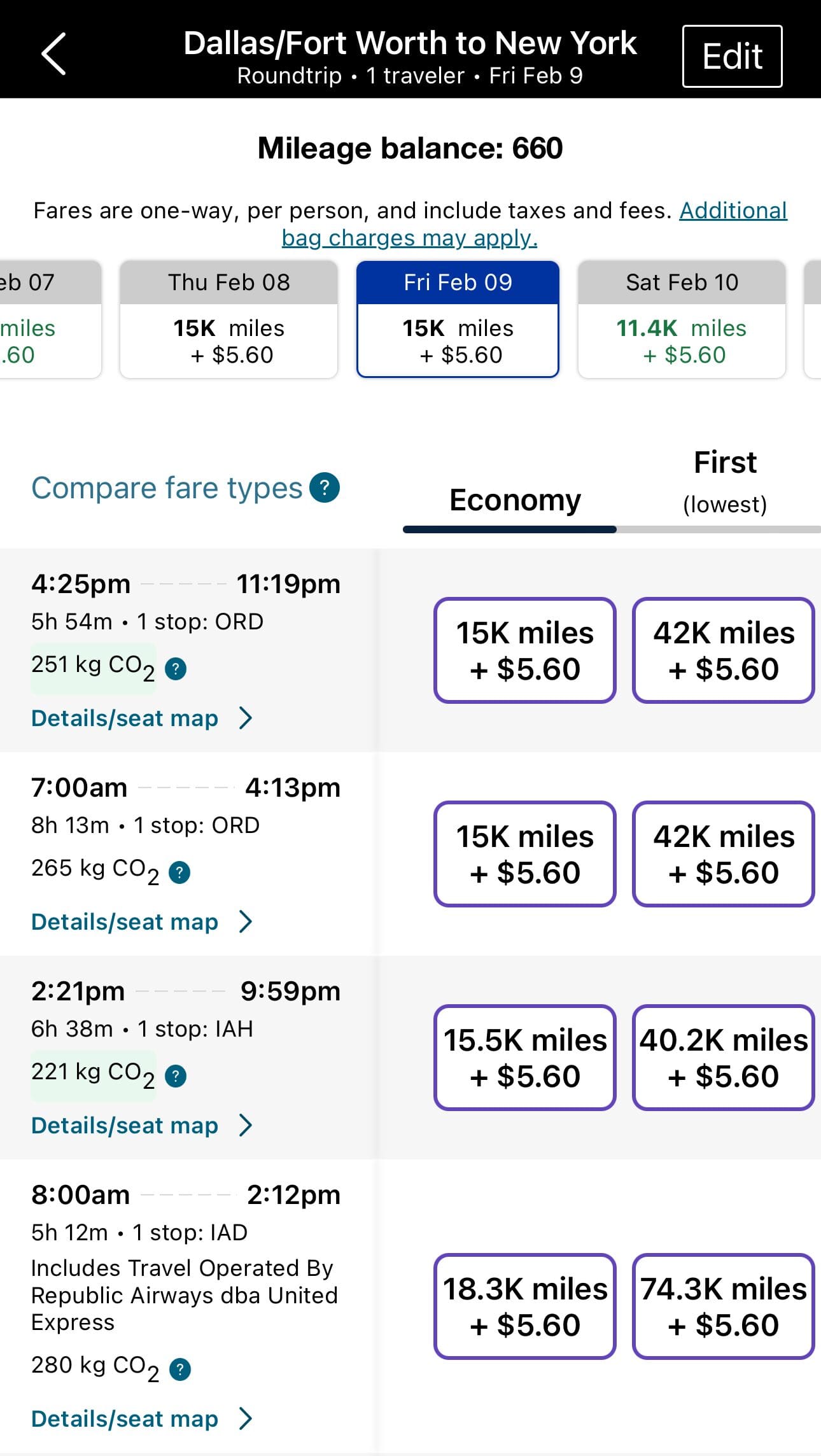Select the Sat Feb 10 date tab
The image size is (821, 1456).
coord(682,318)
